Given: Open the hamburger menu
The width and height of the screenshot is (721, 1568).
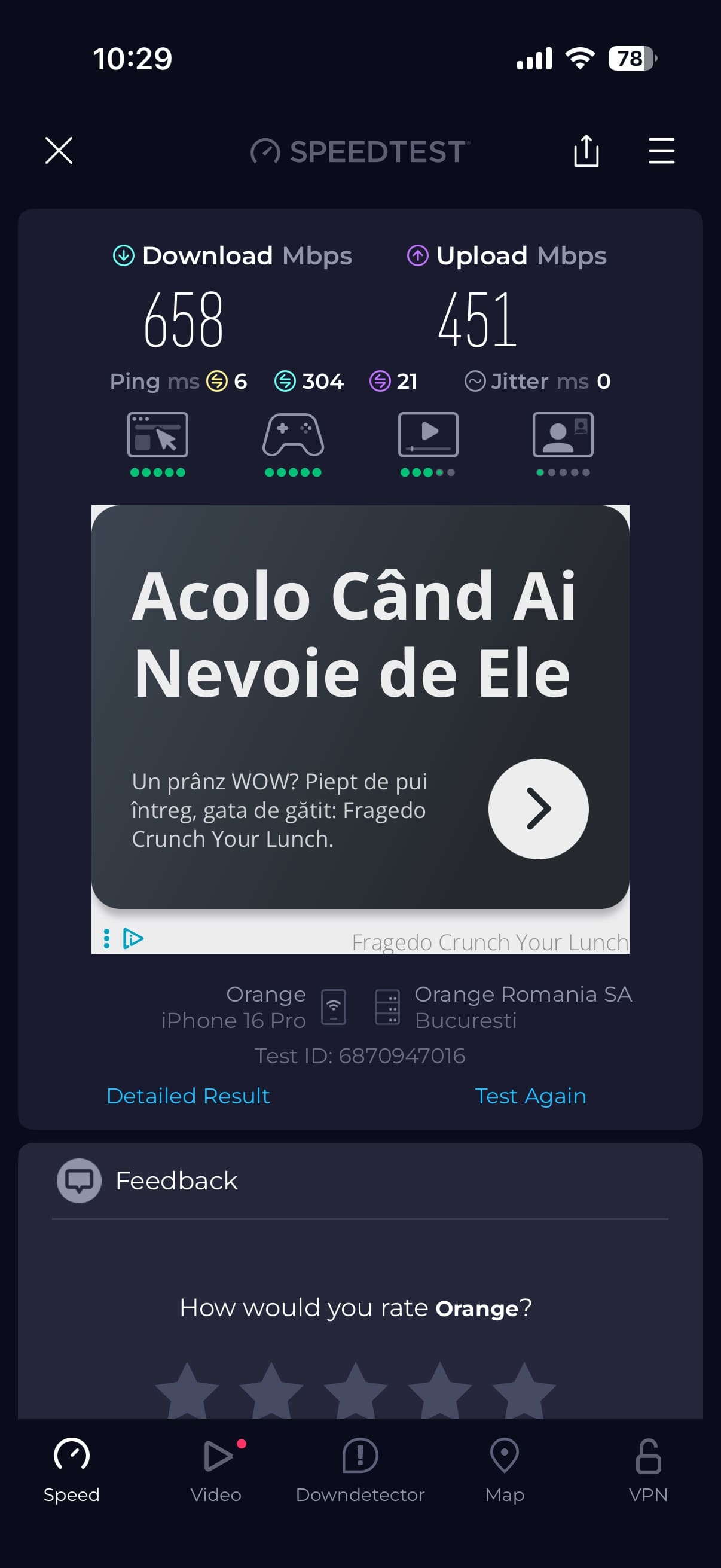Looking at the screenshot, I should pyautogui.click(x=661, y=150).
